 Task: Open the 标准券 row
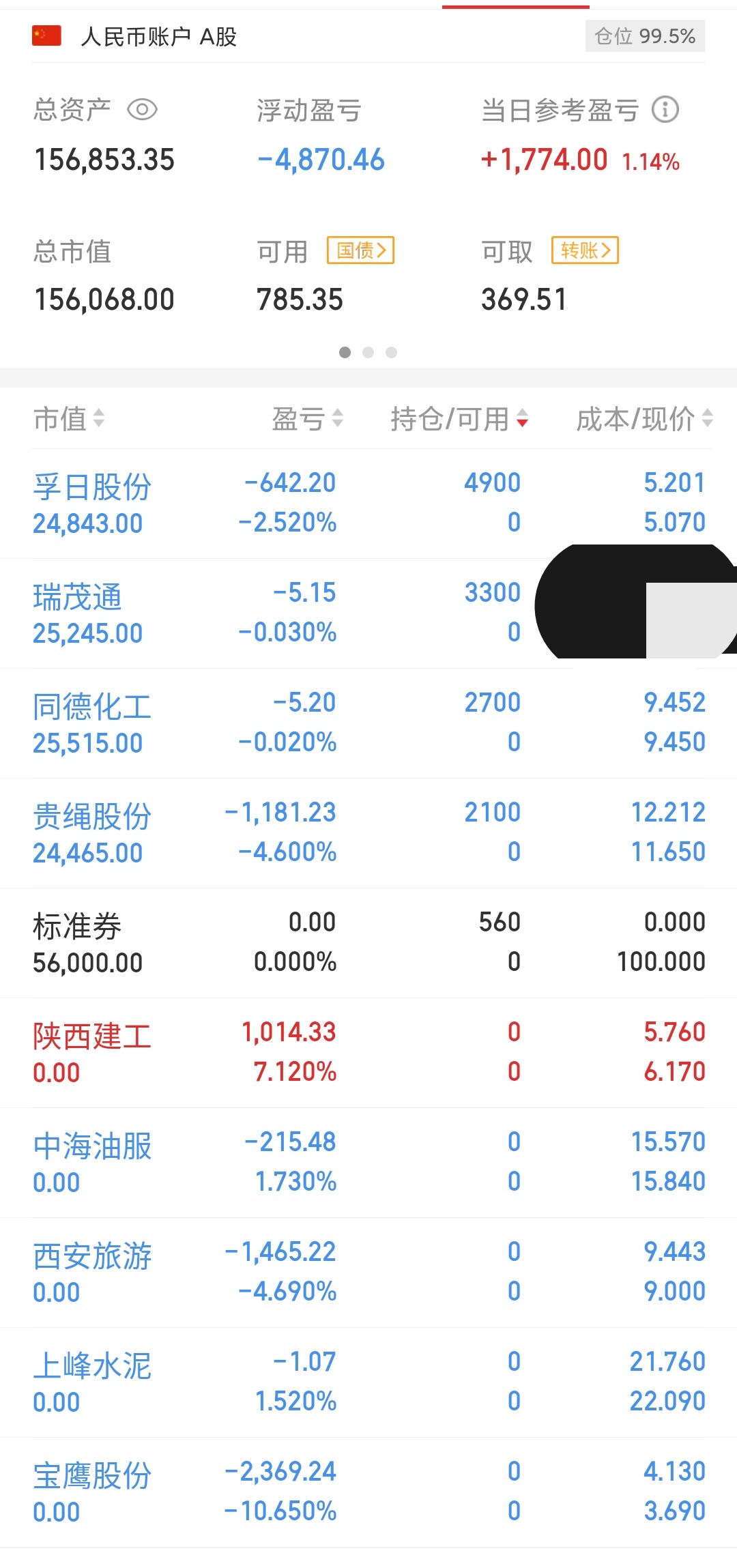(x=369, y=943)
